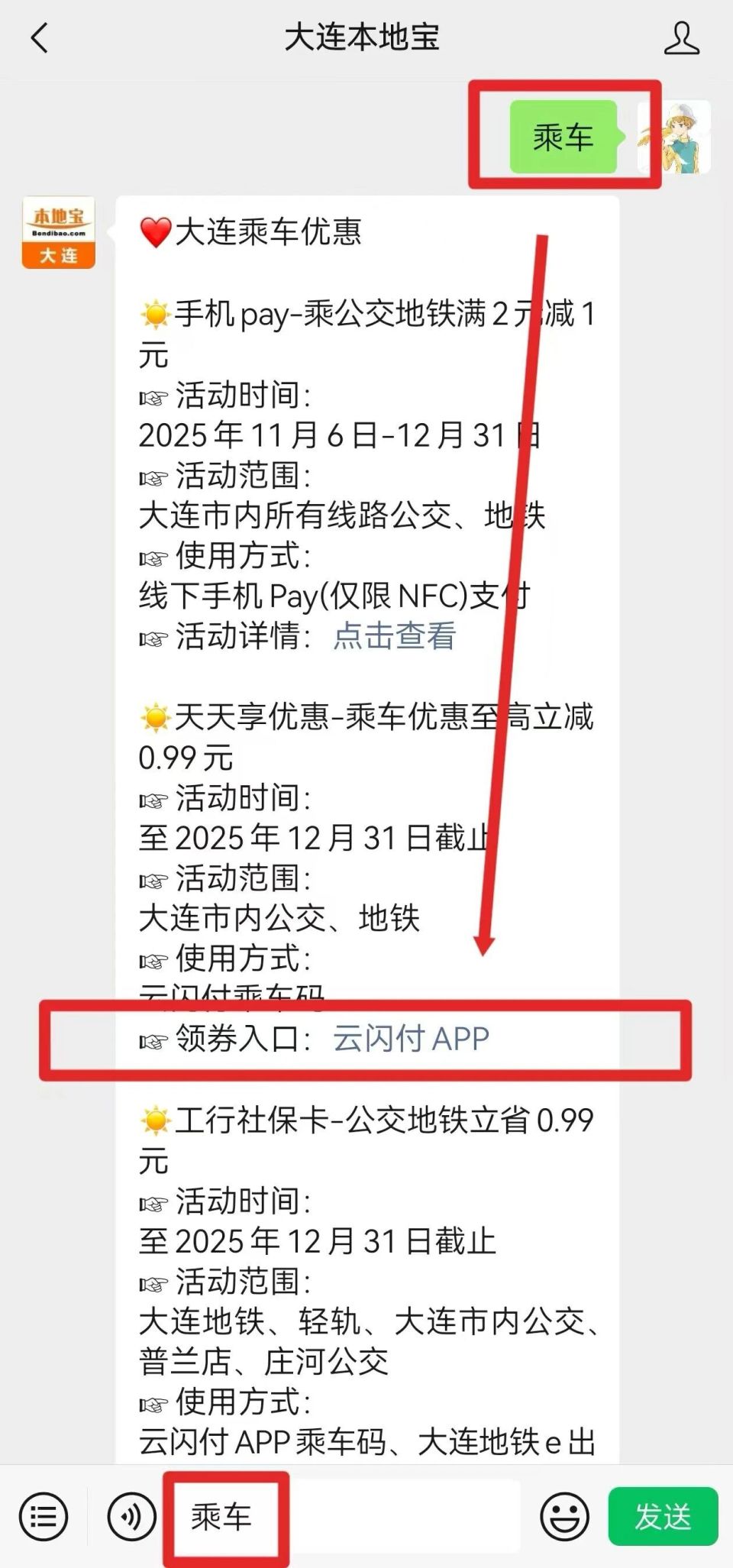733x1568 pixels.
Task: Select the 工行社保卡 promotion section
Action: [366, 1121]
